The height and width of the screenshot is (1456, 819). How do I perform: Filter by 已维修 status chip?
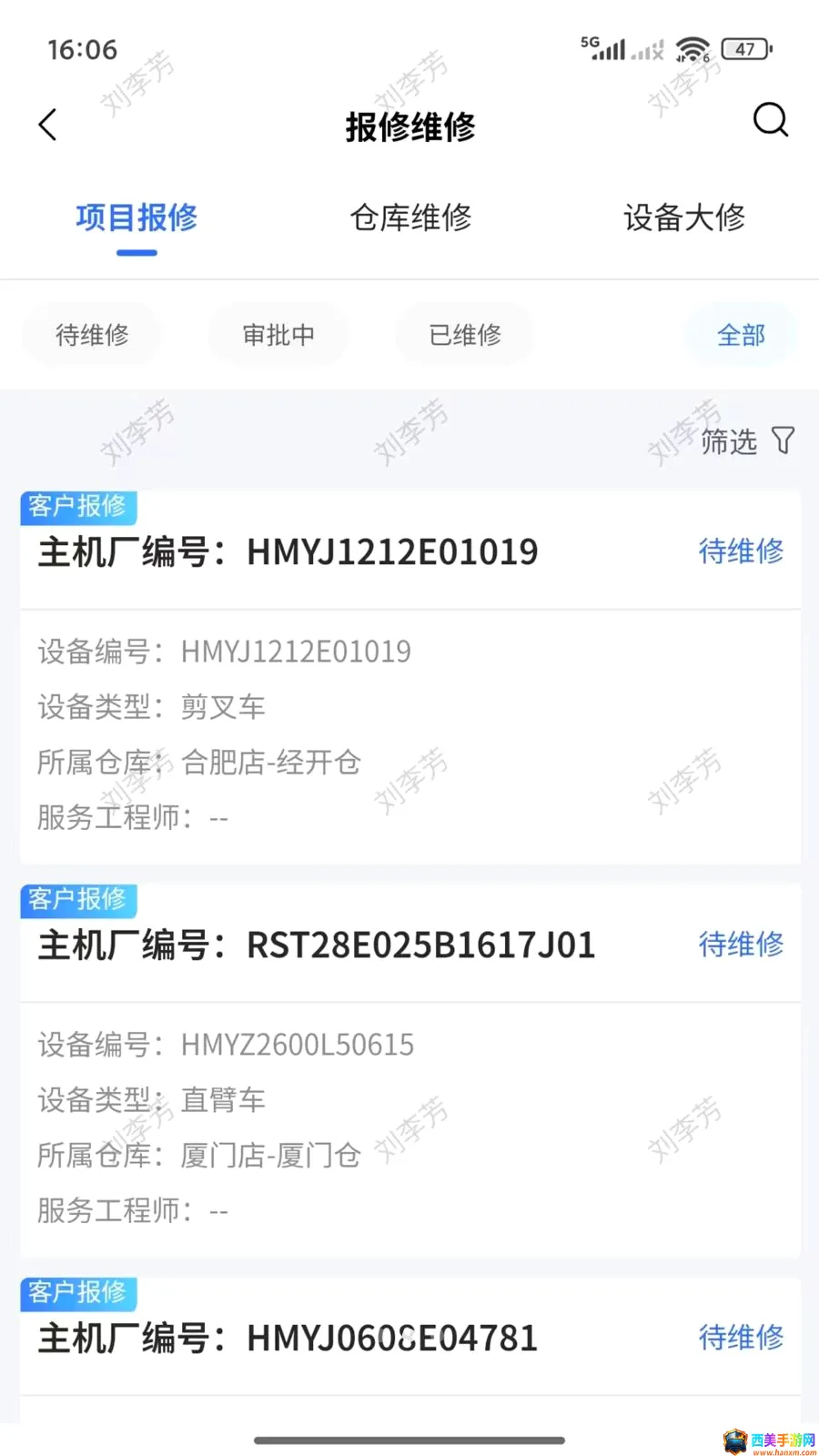tap(465, 335)
